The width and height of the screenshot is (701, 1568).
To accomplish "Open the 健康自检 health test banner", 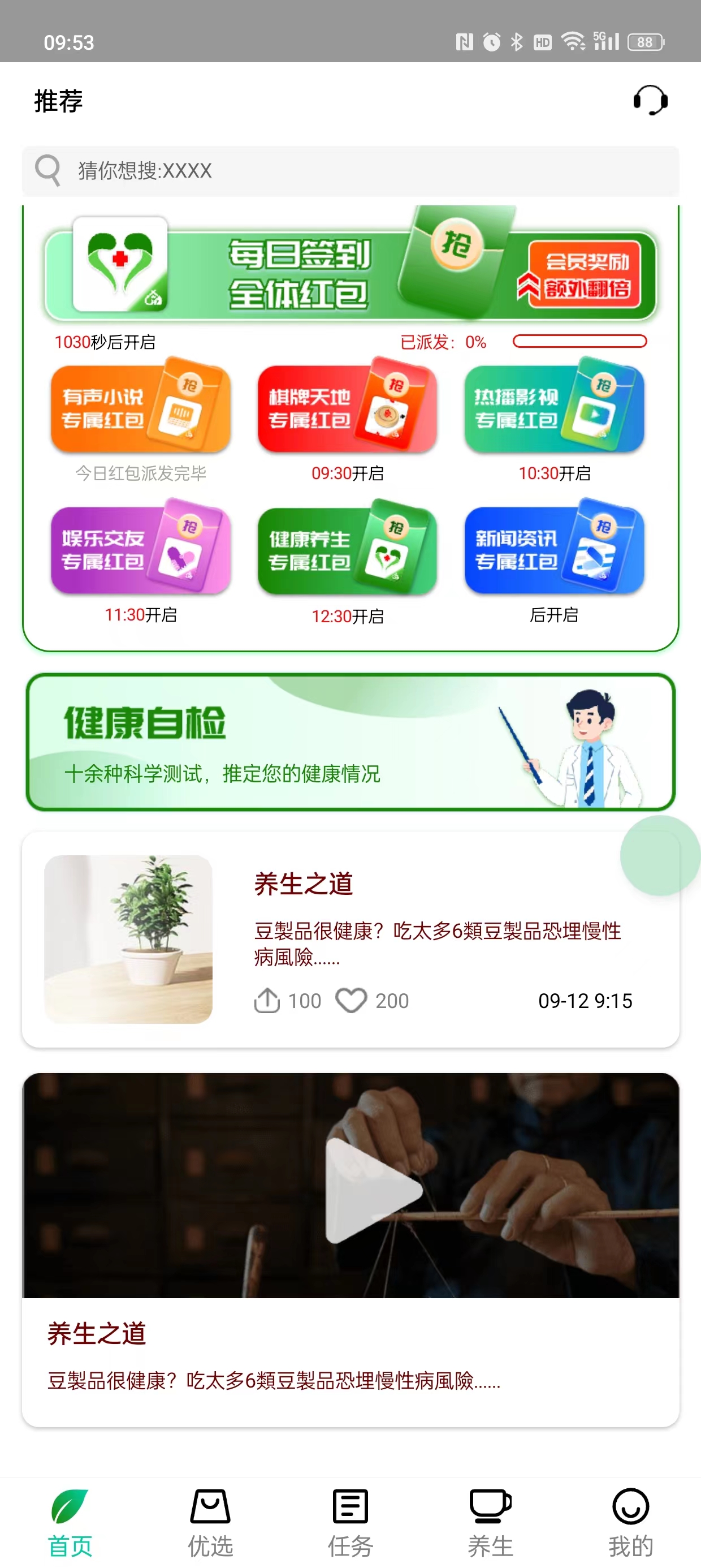I will point(350,742).
